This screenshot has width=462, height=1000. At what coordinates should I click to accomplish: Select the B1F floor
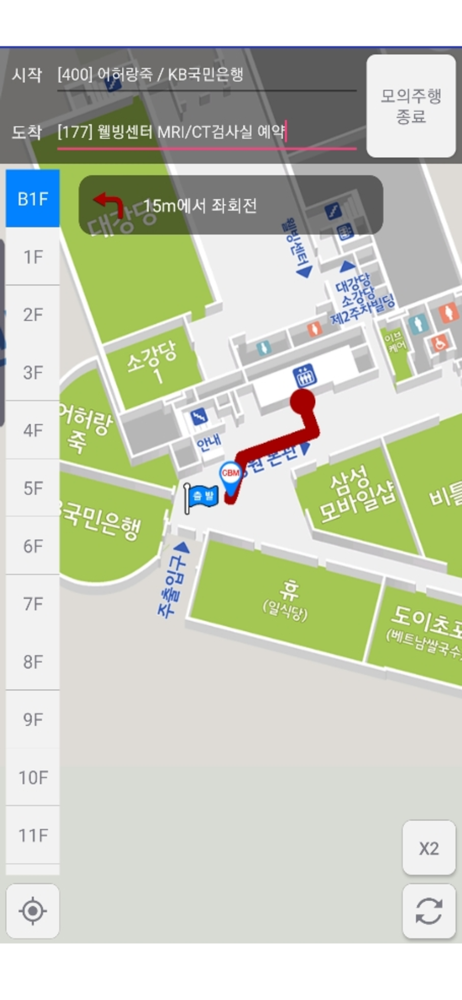[33, 199]
